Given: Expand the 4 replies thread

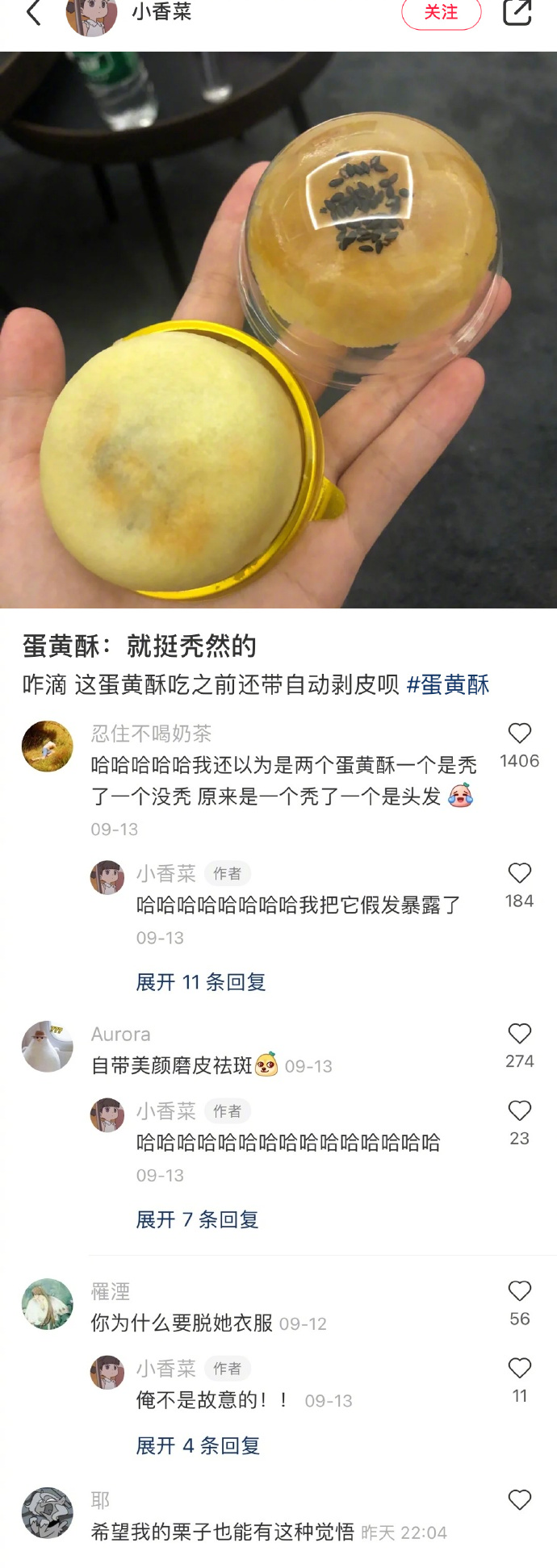Looking at the screenshot, I should point(198,1445).
